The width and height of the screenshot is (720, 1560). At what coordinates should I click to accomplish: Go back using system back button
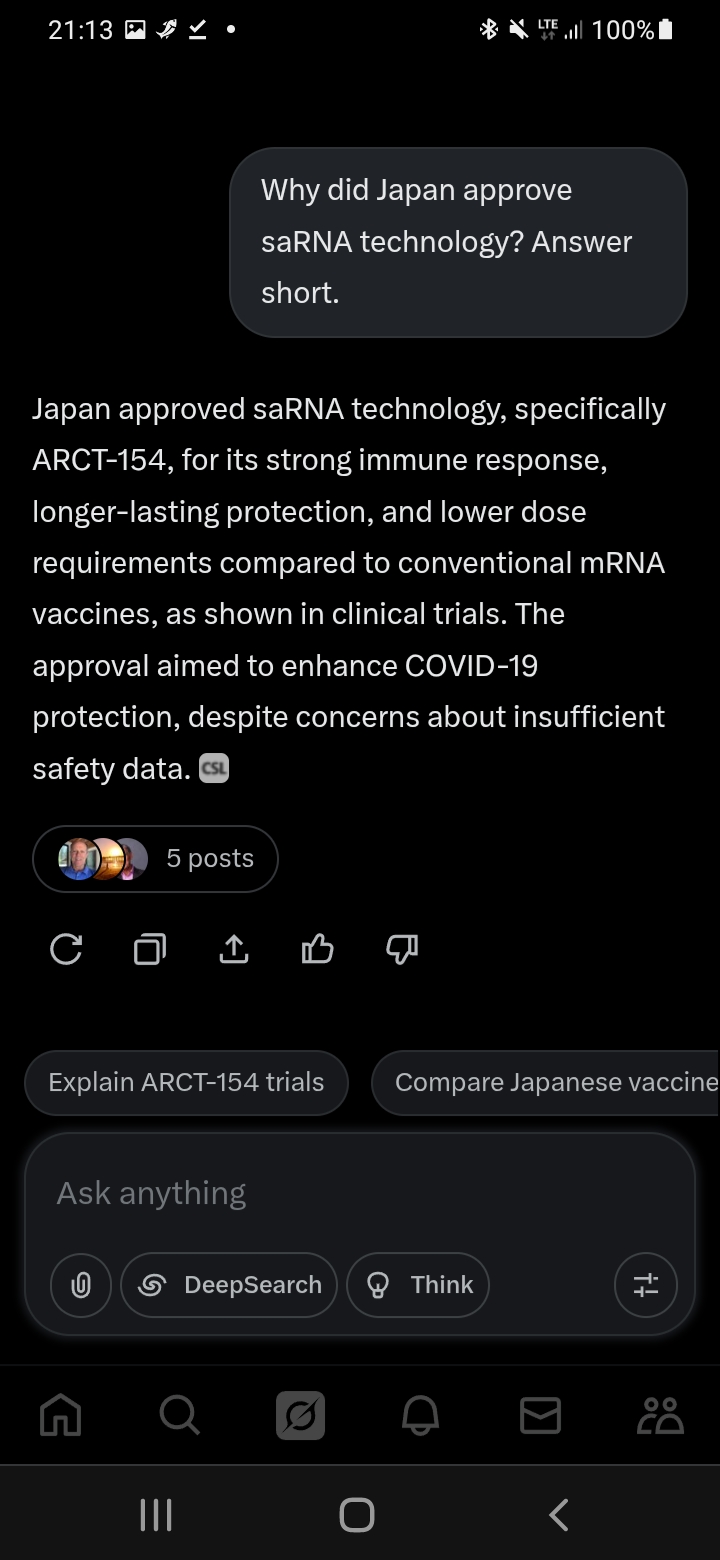pyautogui.click(x=560, y=1514)
